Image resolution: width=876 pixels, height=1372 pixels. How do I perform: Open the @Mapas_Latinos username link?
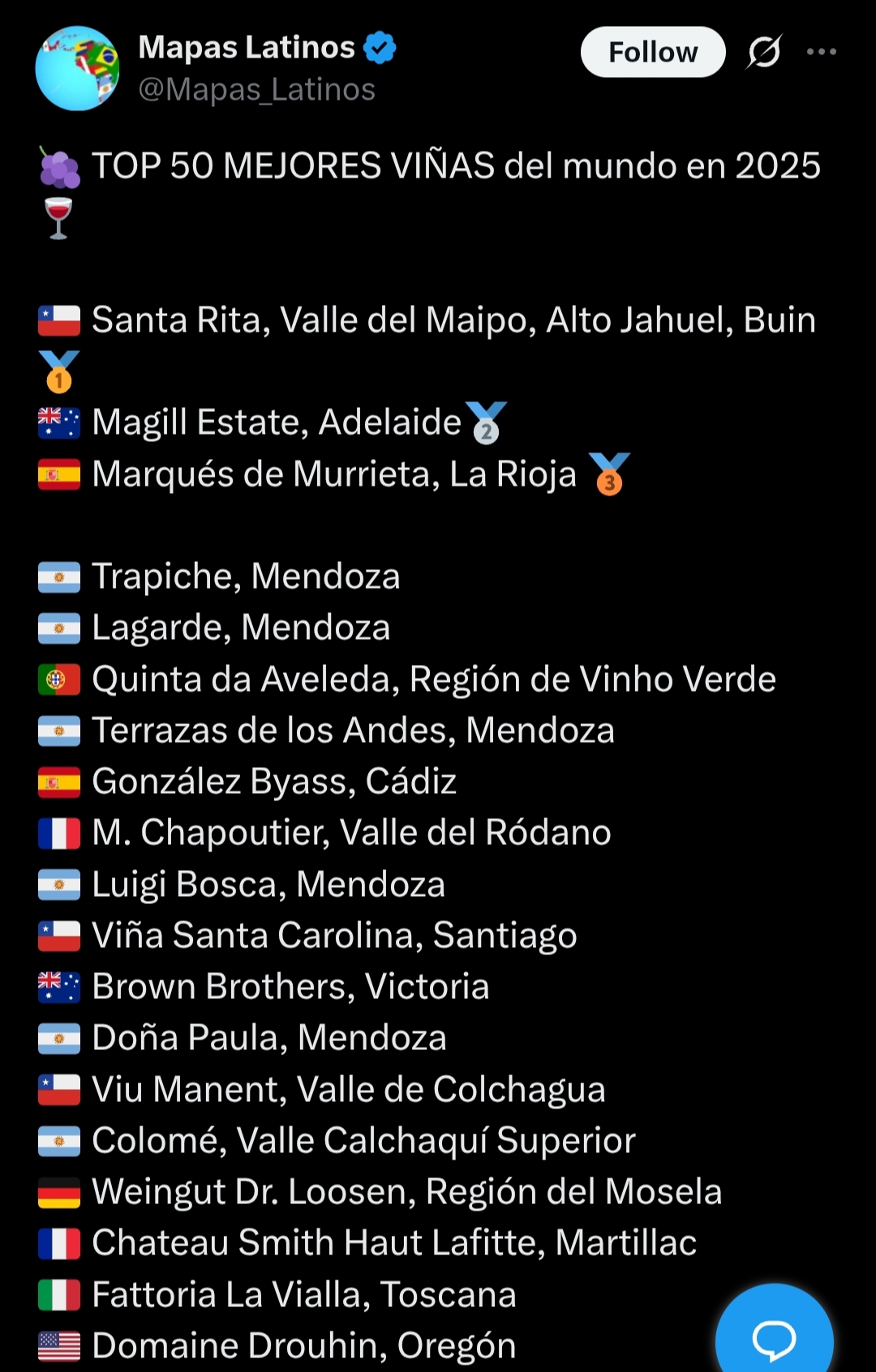pos(256,89)
